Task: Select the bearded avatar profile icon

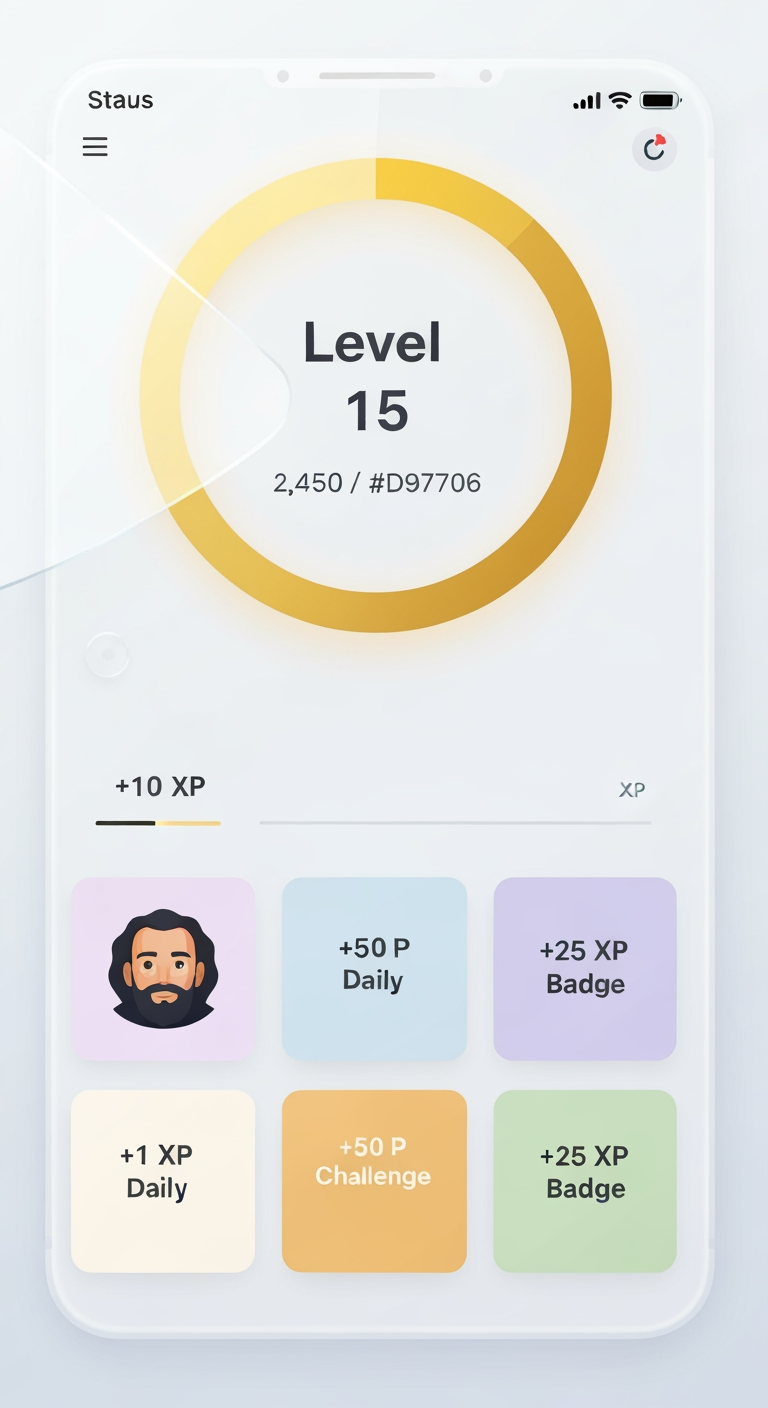Action: [163, 967]
